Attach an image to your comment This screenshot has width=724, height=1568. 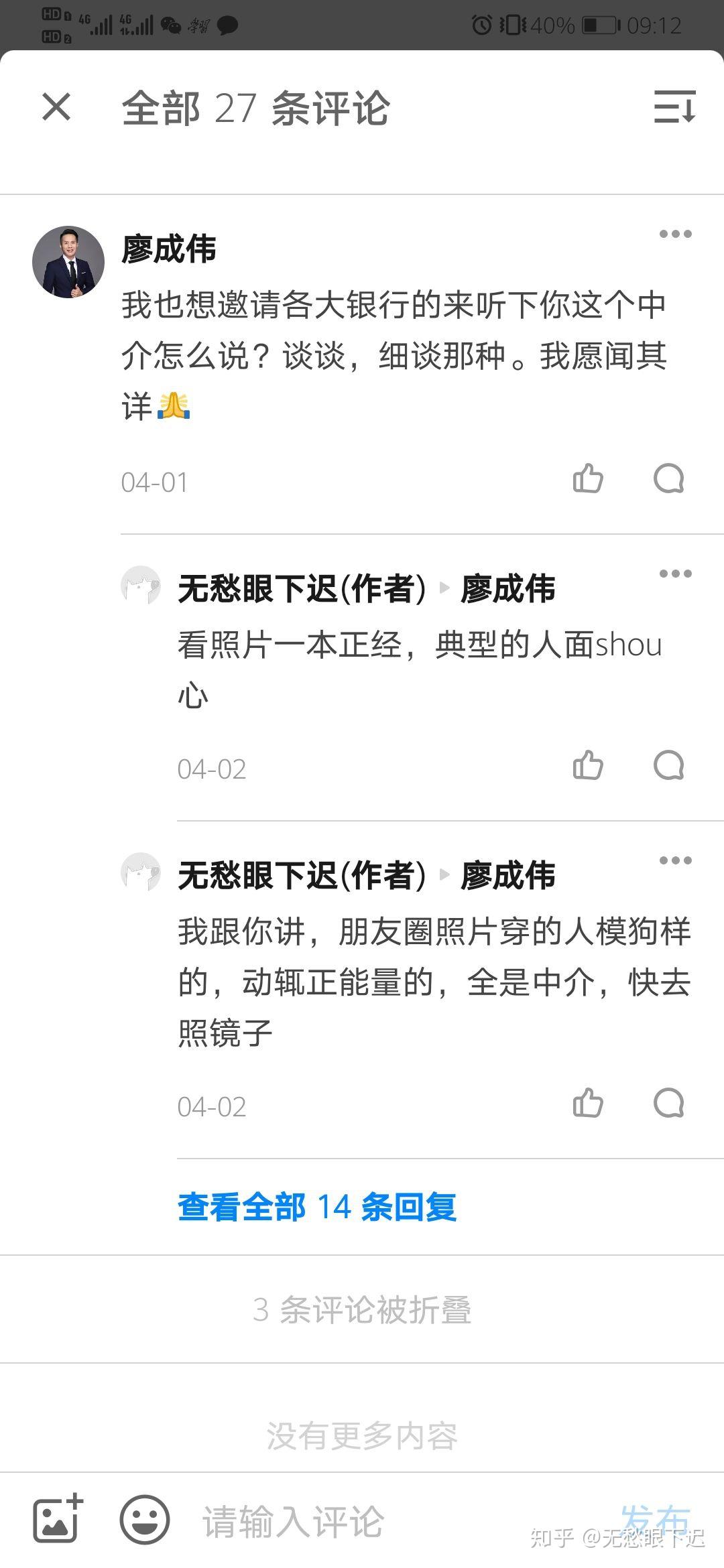[58, 1520]
